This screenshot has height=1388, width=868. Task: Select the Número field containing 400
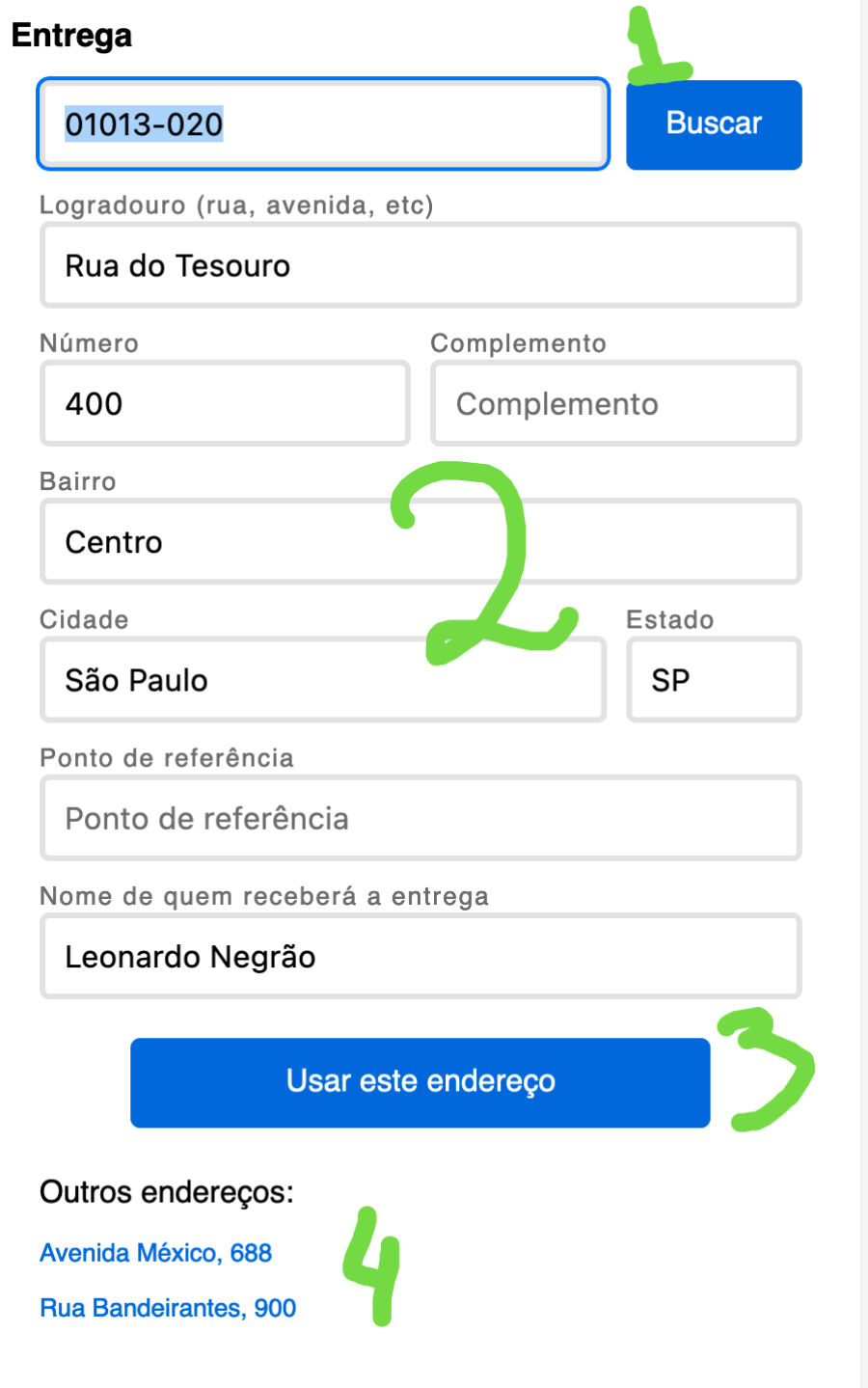tap(225, 403)
